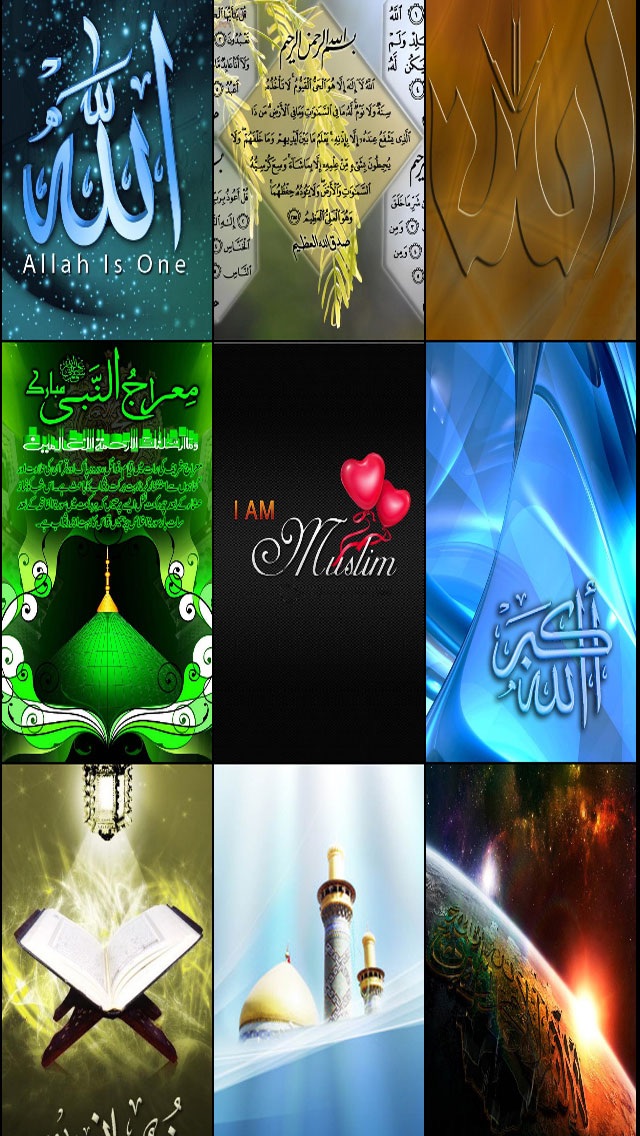Screen dimensions: 640x1136
Task: Open the Quran verses wallpaper with yellow leaves
Action: pyautogui.click(x=319, y=170)
